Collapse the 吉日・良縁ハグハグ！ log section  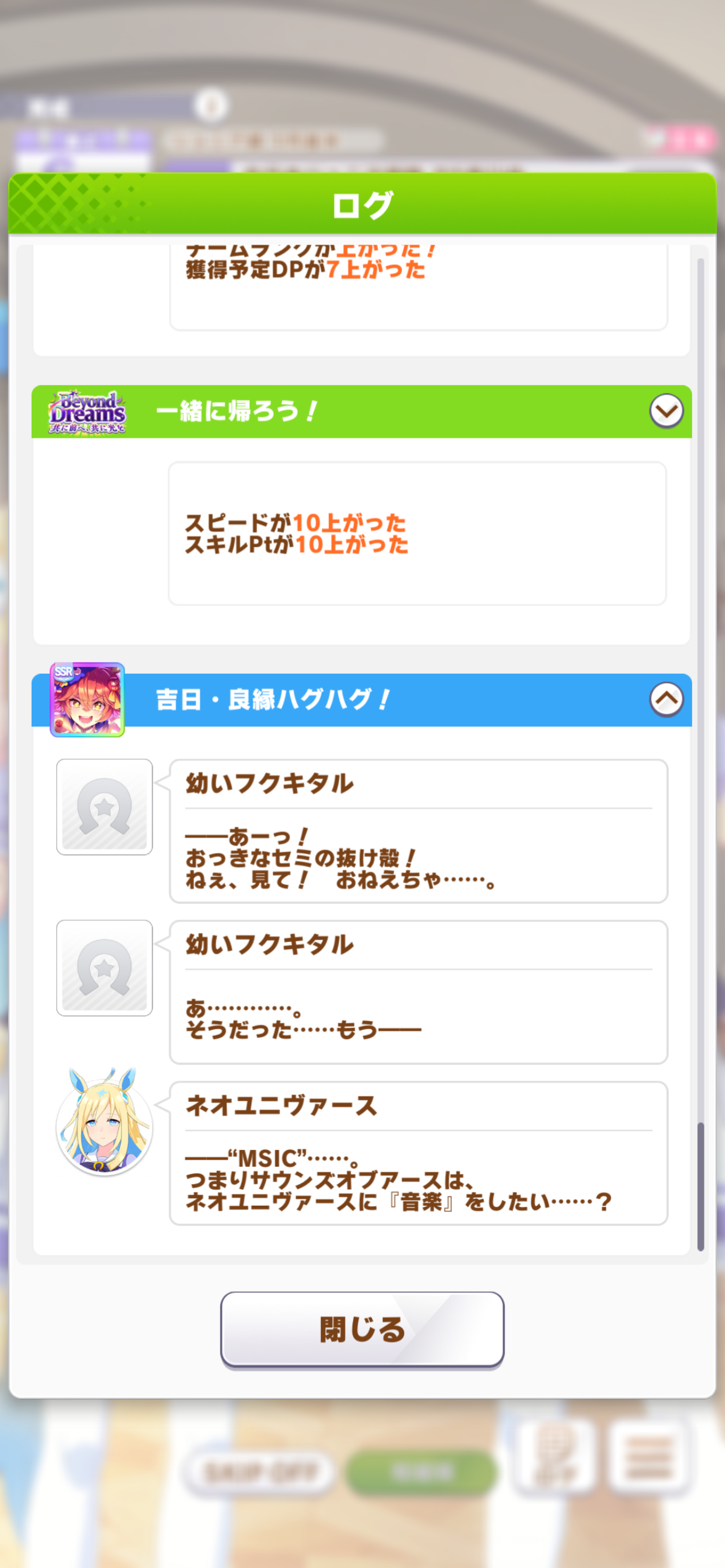[x=666, y=700]
